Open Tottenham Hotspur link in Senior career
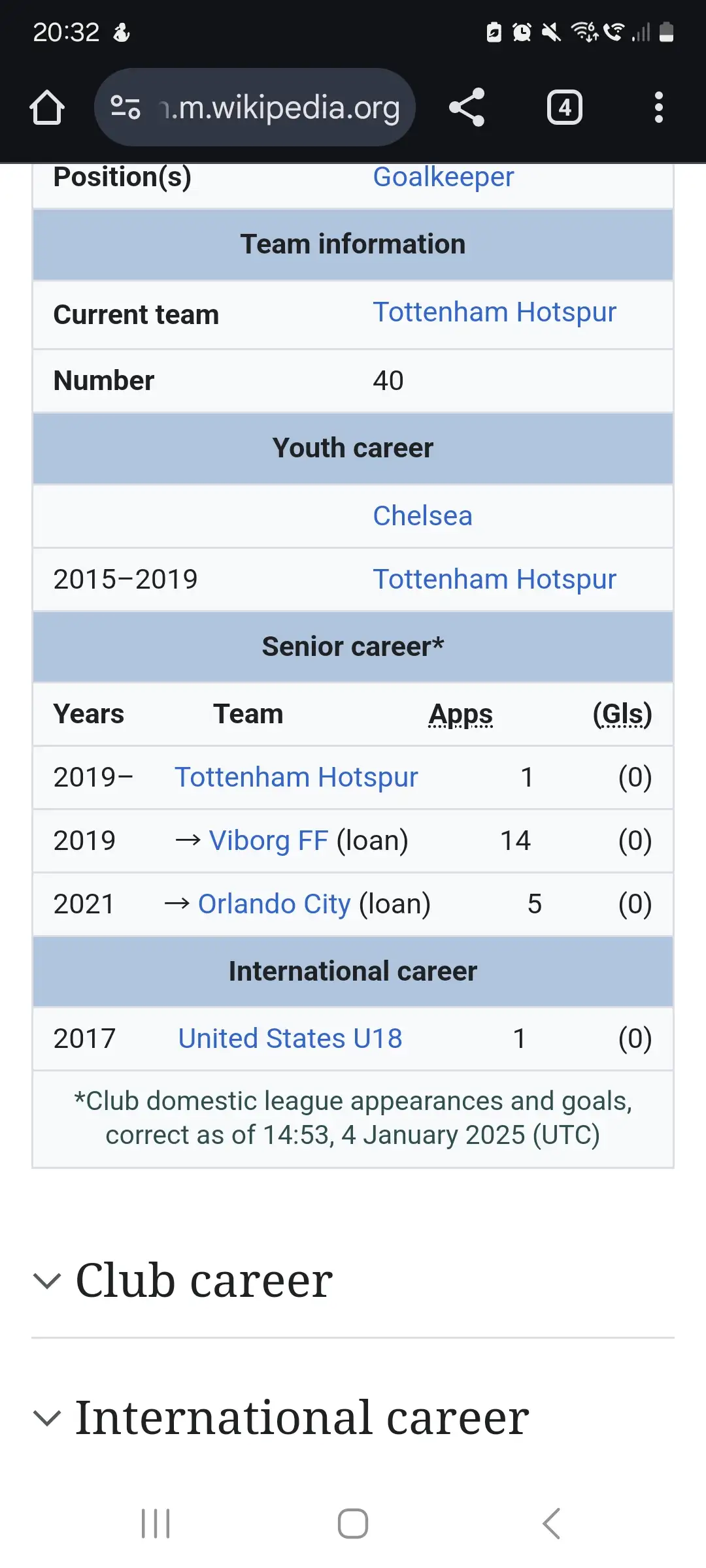This screenshot has height=1568, width=706. [x=296, y=777]
